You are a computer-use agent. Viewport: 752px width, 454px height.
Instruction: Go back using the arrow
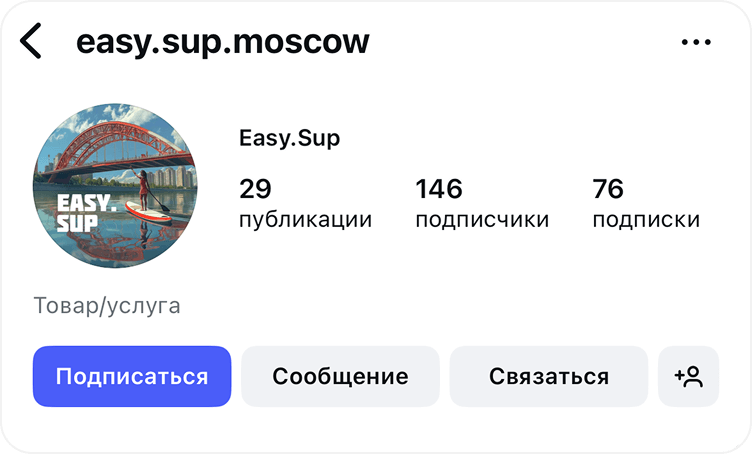coord(32,42)
